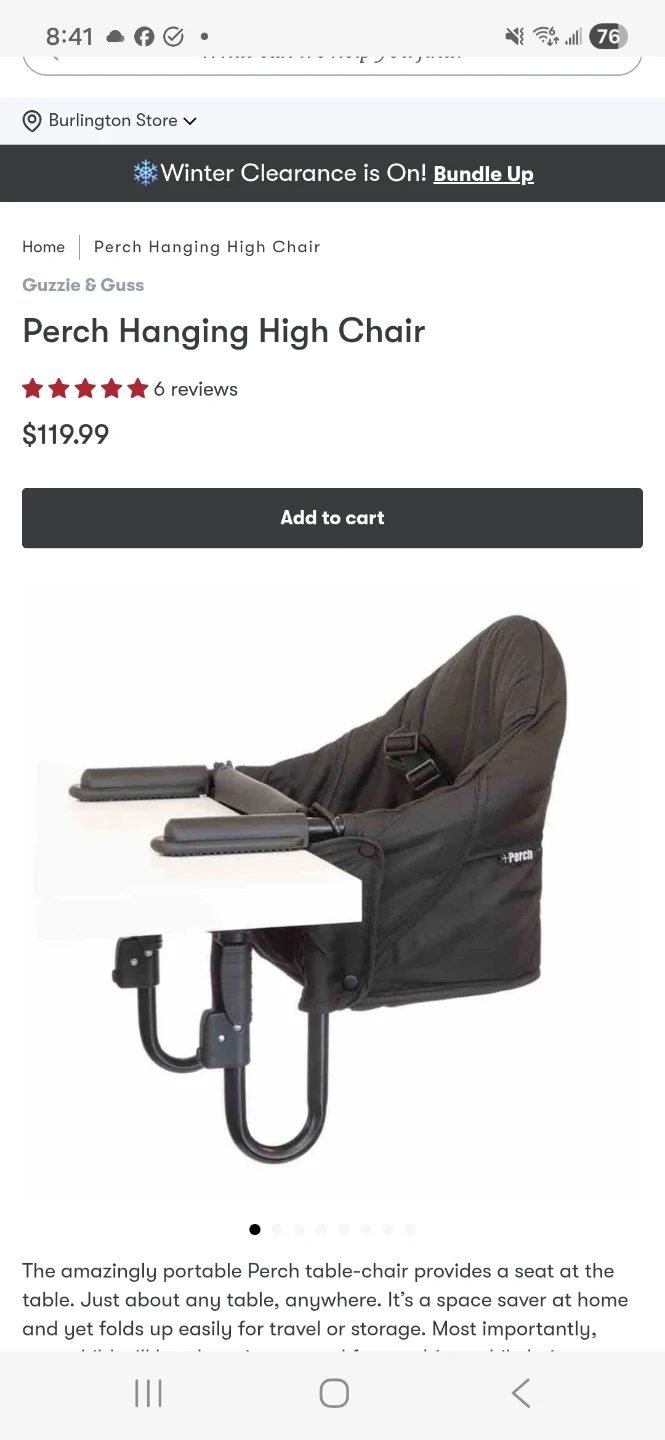The image size is (665, 1440).
Task: Open the Perch high chair product photo
Action: 332,890
